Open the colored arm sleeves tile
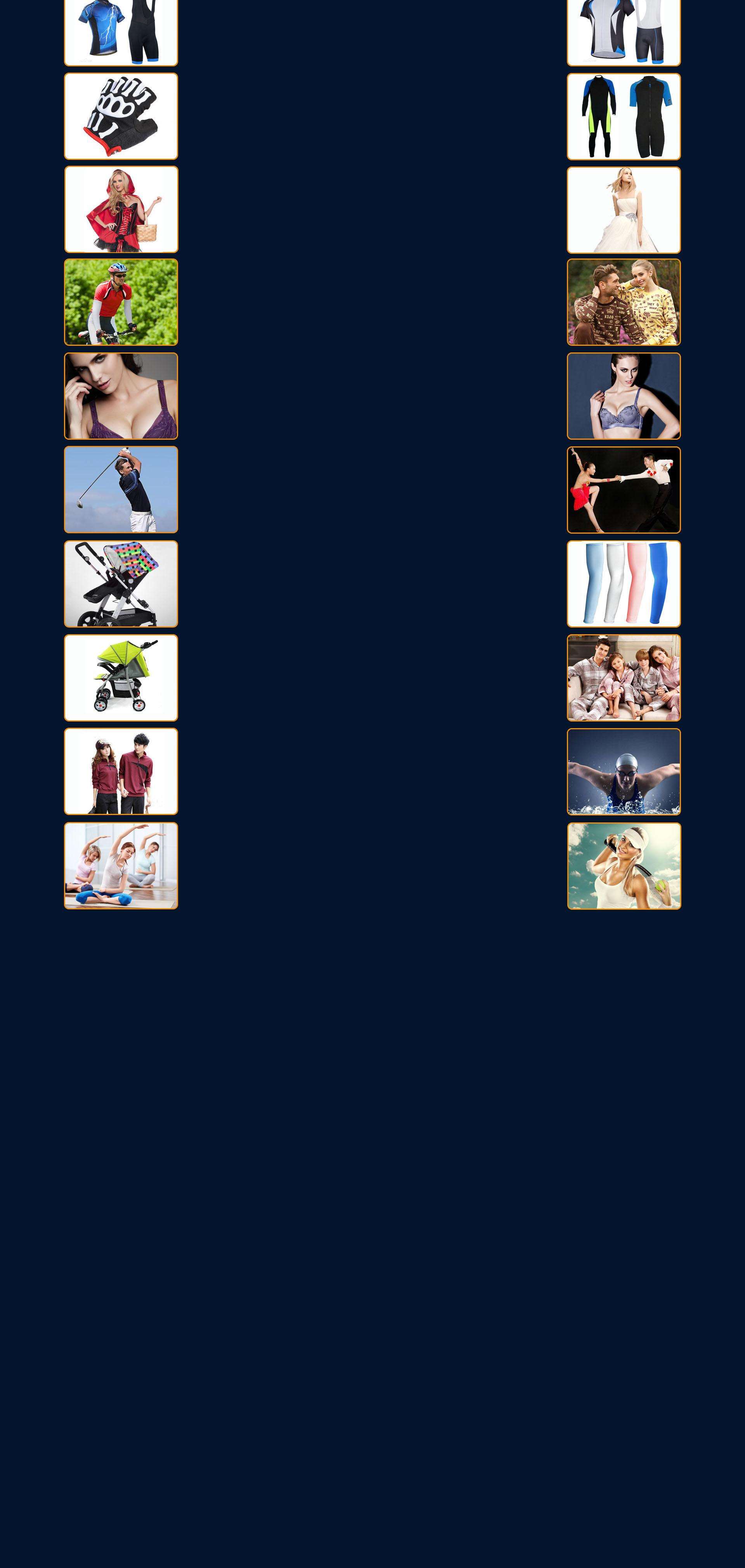 [624, 584]
